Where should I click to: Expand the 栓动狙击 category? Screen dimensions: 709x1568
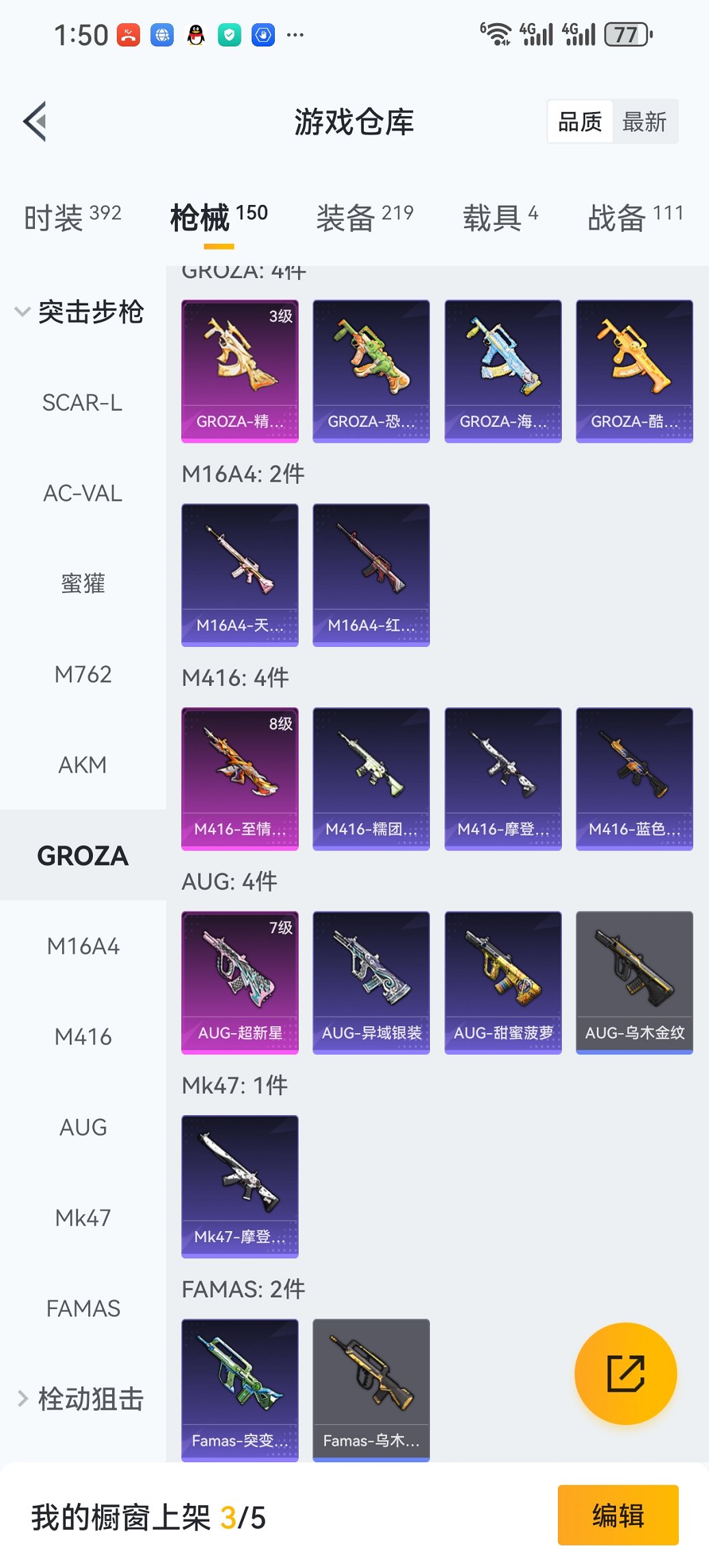tap(81, 1399)
